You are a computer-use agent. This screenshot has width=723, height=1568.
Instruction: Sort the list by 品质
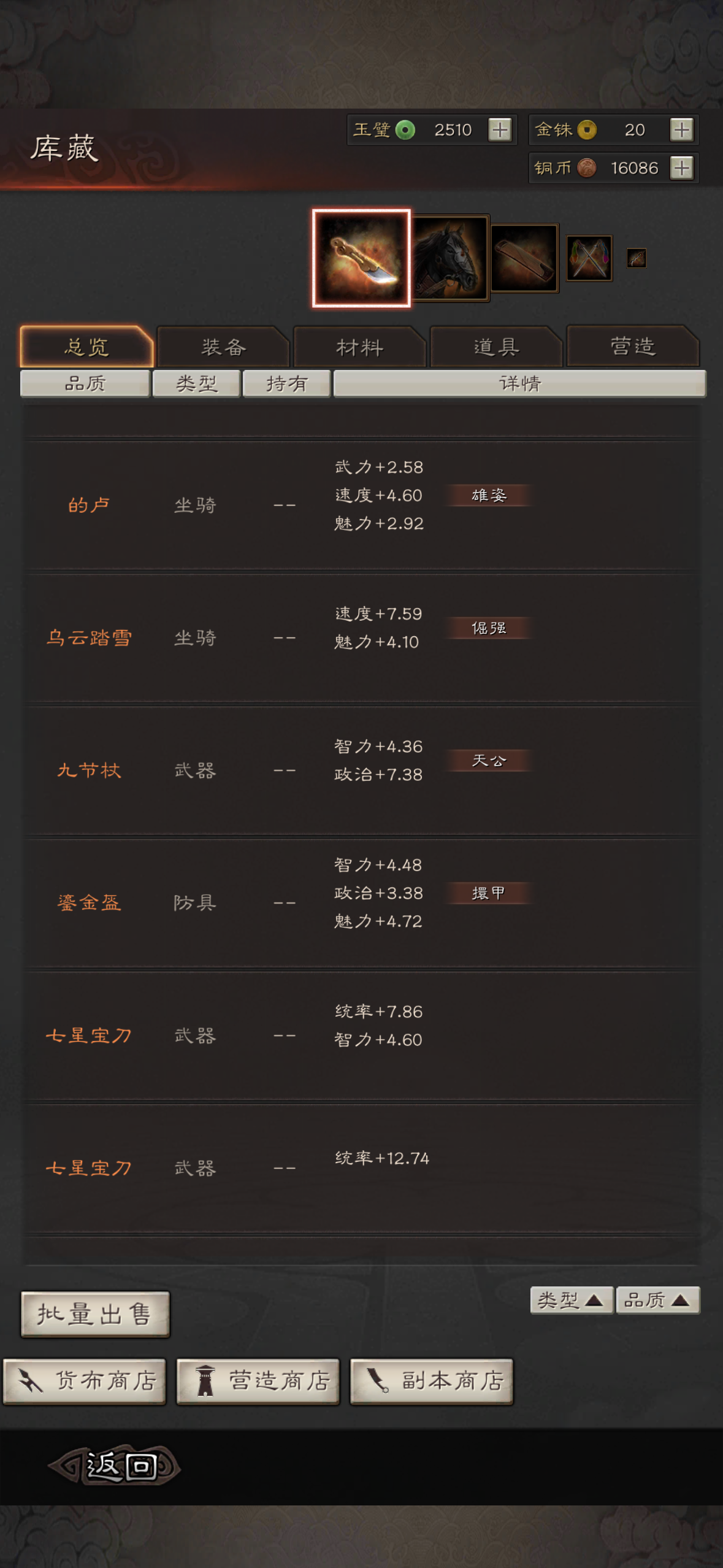click(657, 1300)
